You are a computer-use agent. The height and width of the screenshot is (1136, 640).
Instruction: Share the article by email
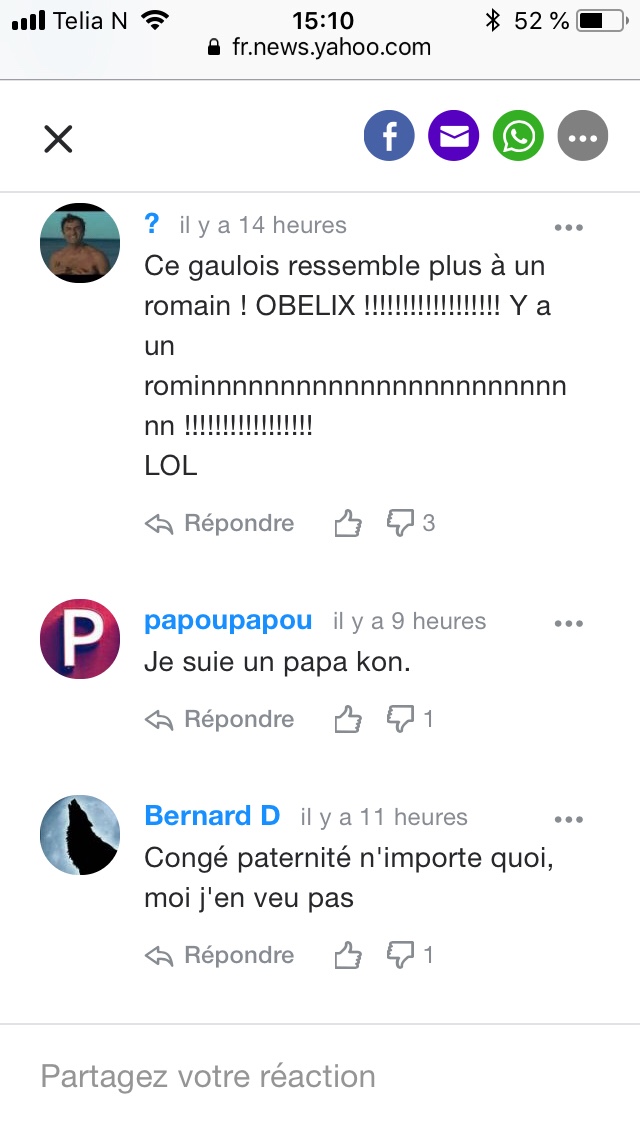click(x=454, y=136)
